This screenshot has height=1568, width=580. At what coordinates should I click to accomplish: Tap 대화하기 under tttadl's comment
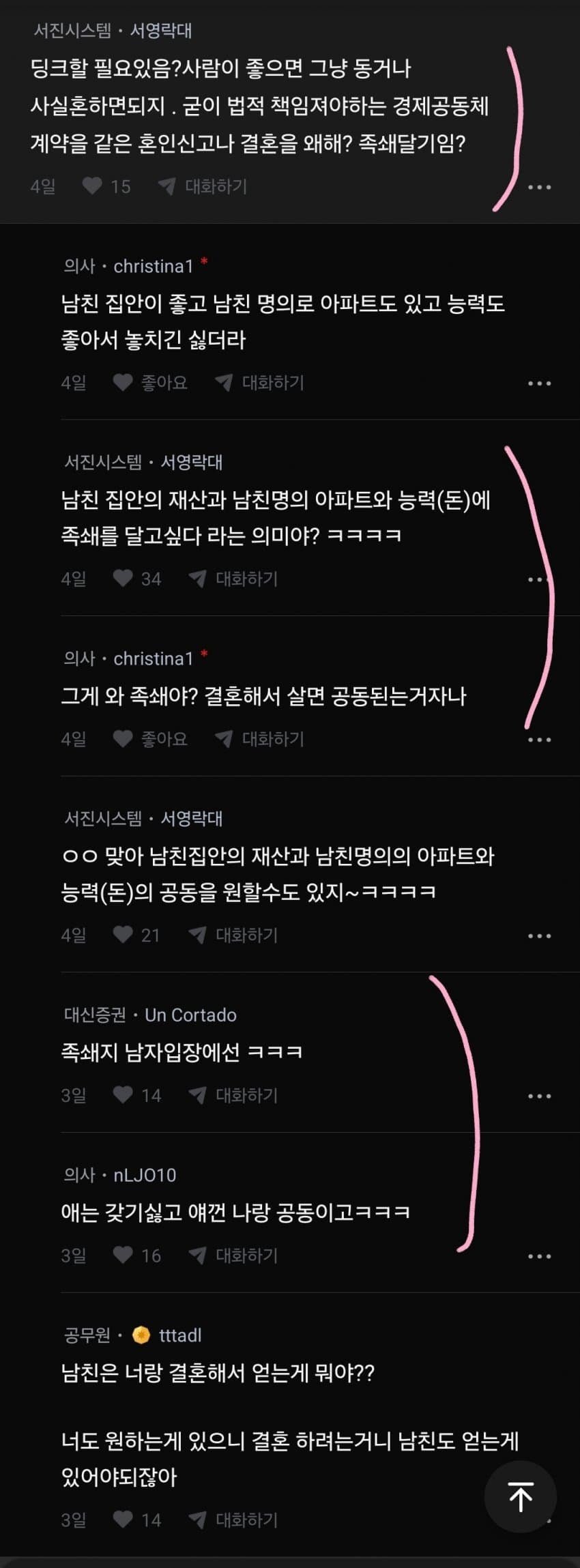pos(234,1520)
